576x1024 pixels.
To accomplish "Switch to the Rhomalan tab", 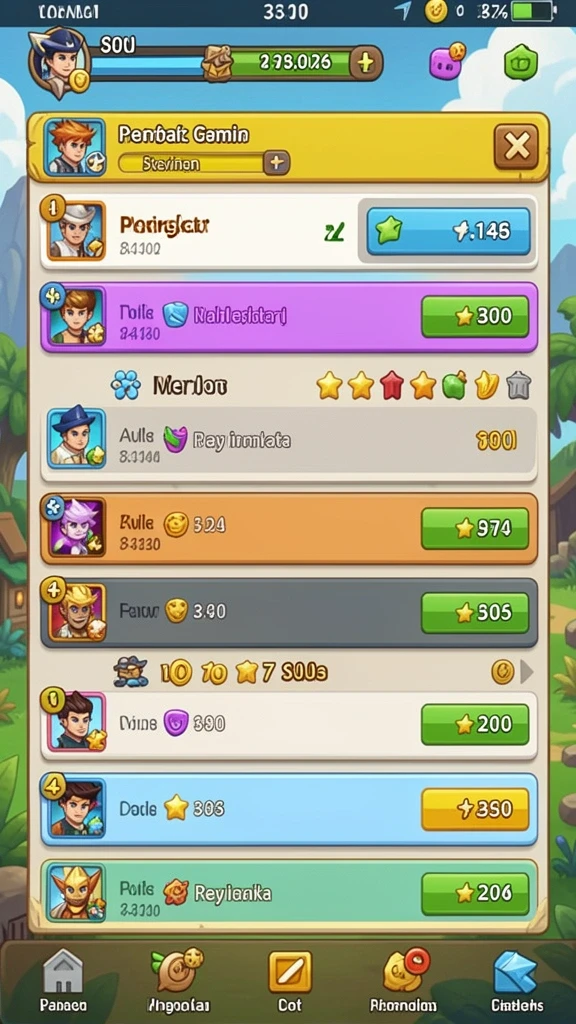I will tap(404, 982).
